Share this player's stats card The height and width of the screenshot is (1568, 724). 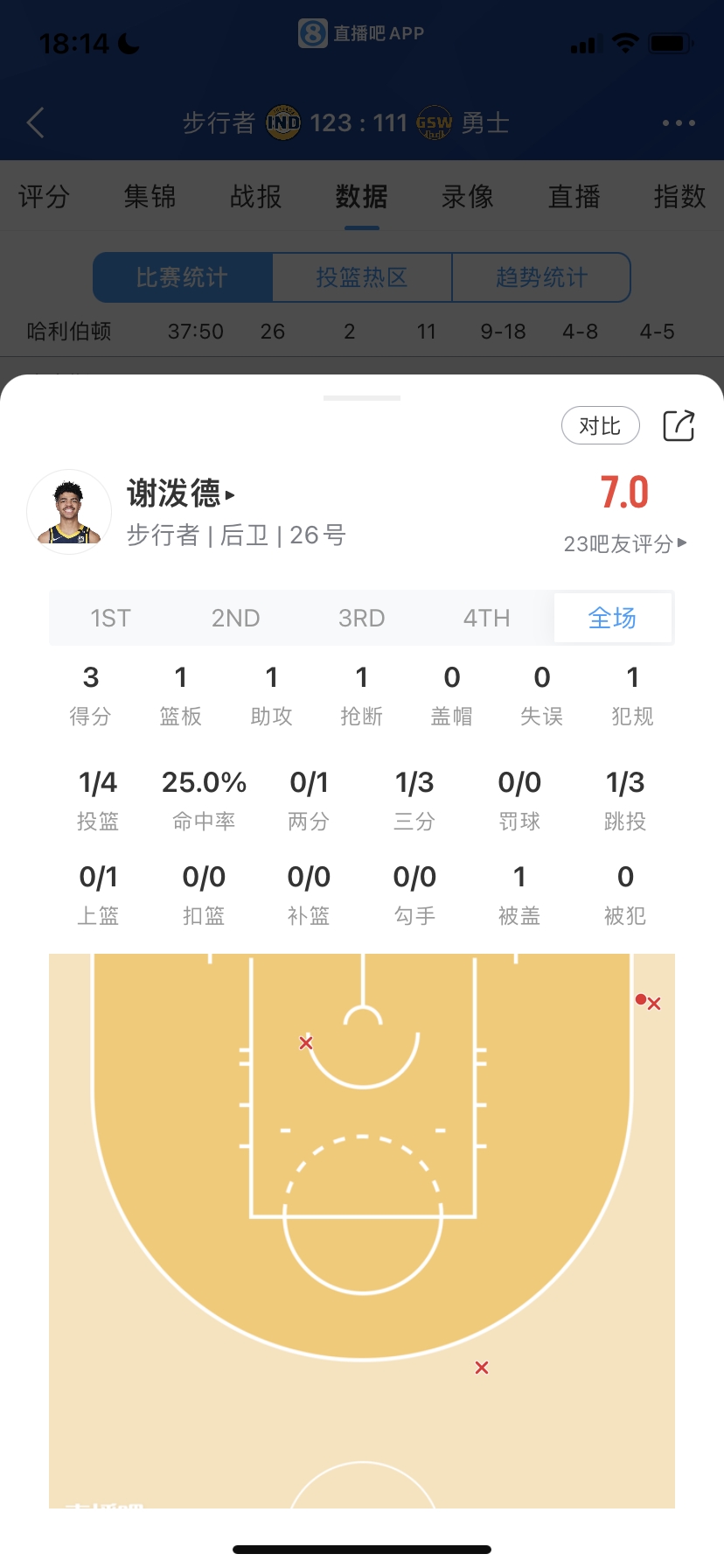(679, 426)
